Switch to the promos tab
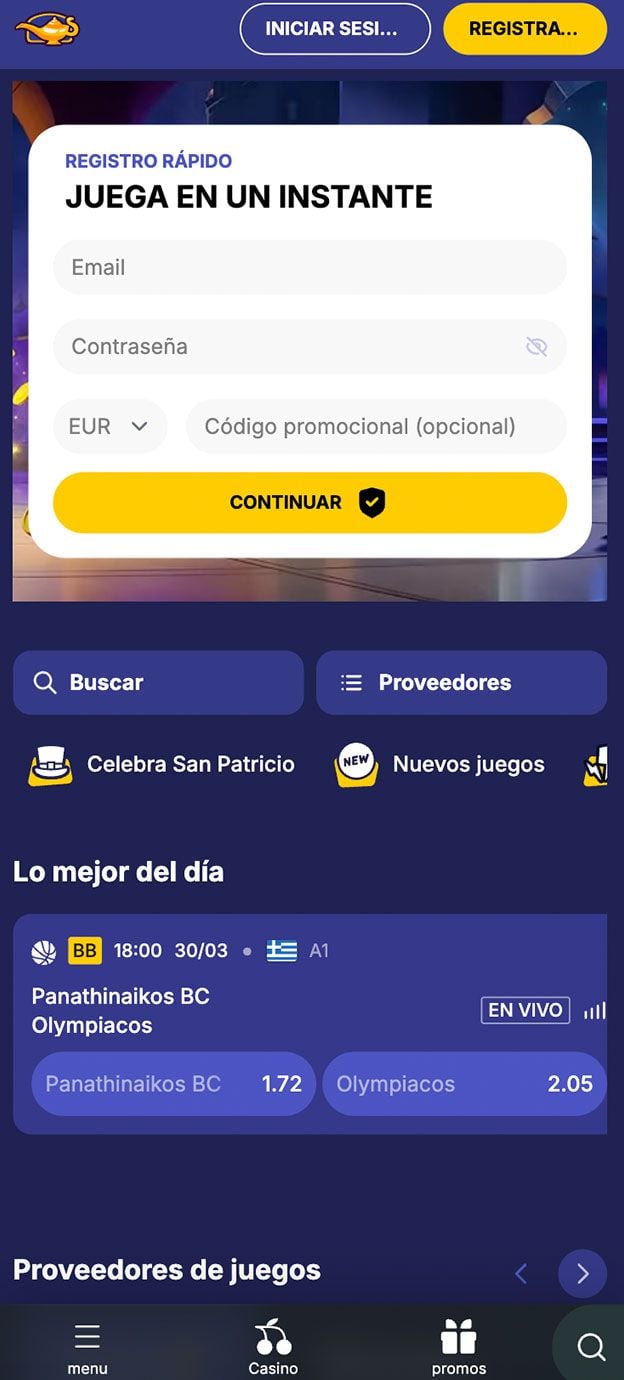Viewport: 624px width, 1380px height. (459, 1346)
